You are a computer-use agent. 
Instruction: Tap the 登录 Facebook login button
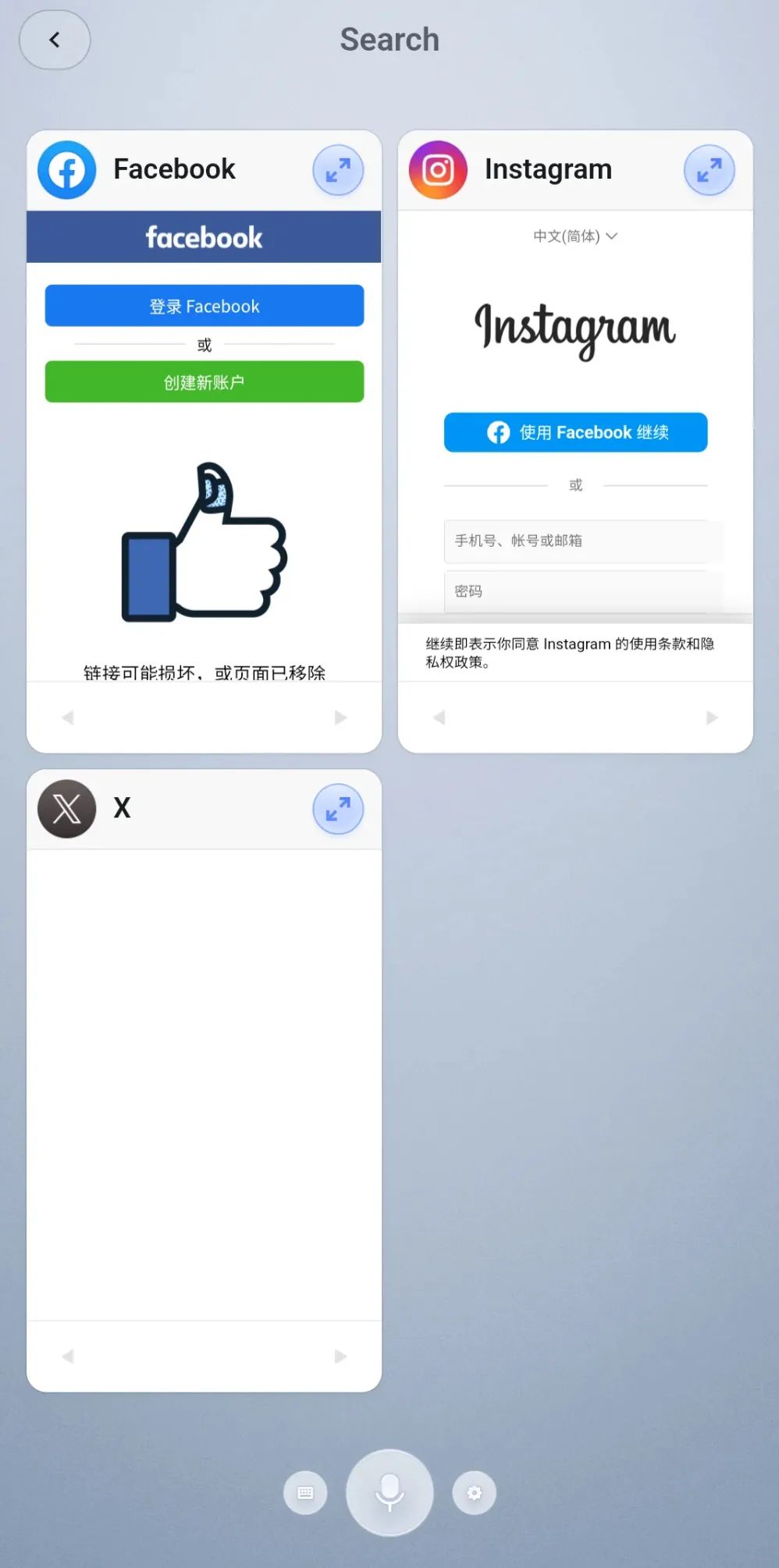coord(205,306)
